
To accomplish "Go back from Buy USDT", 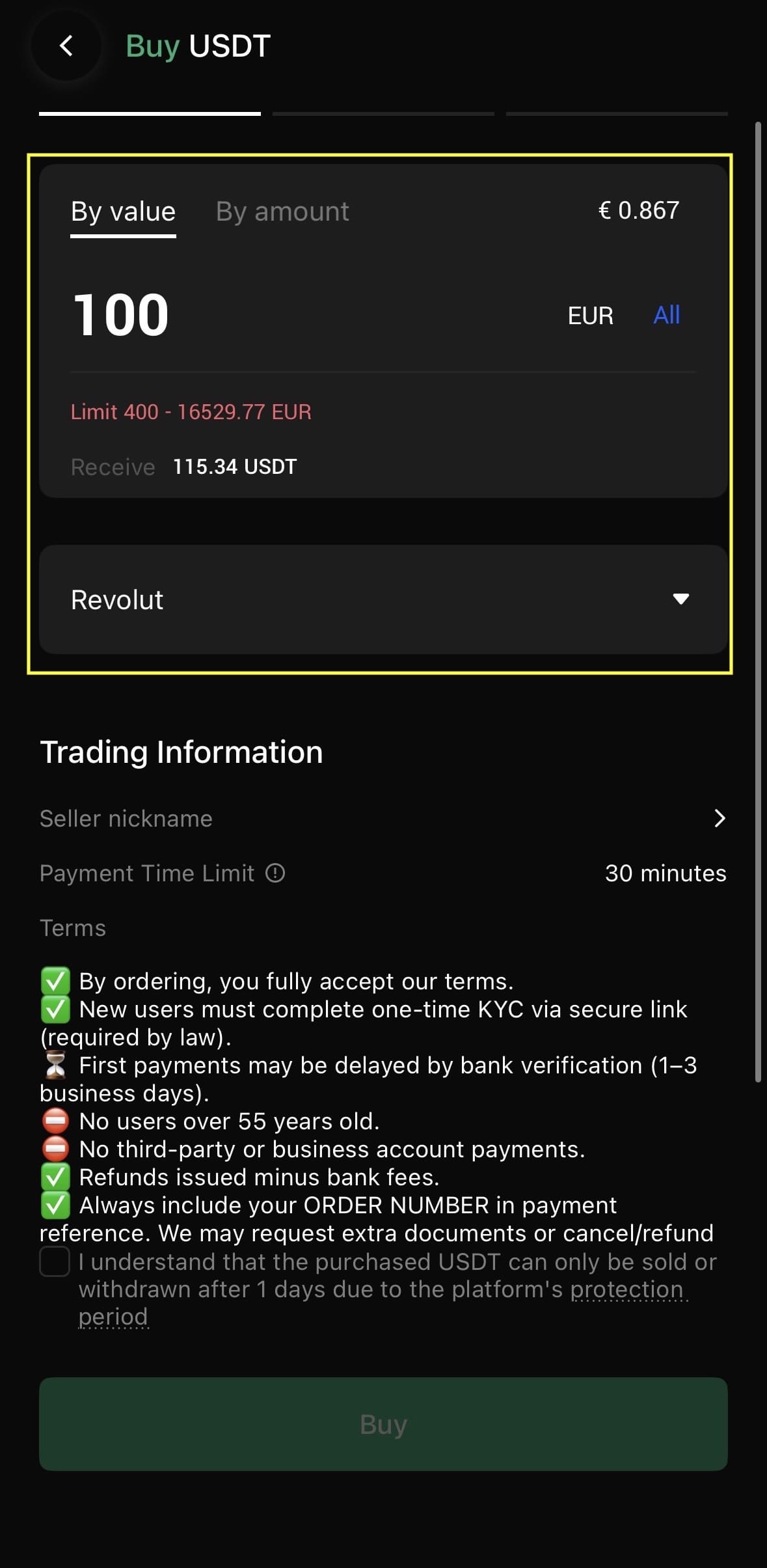I will [66, 46].
